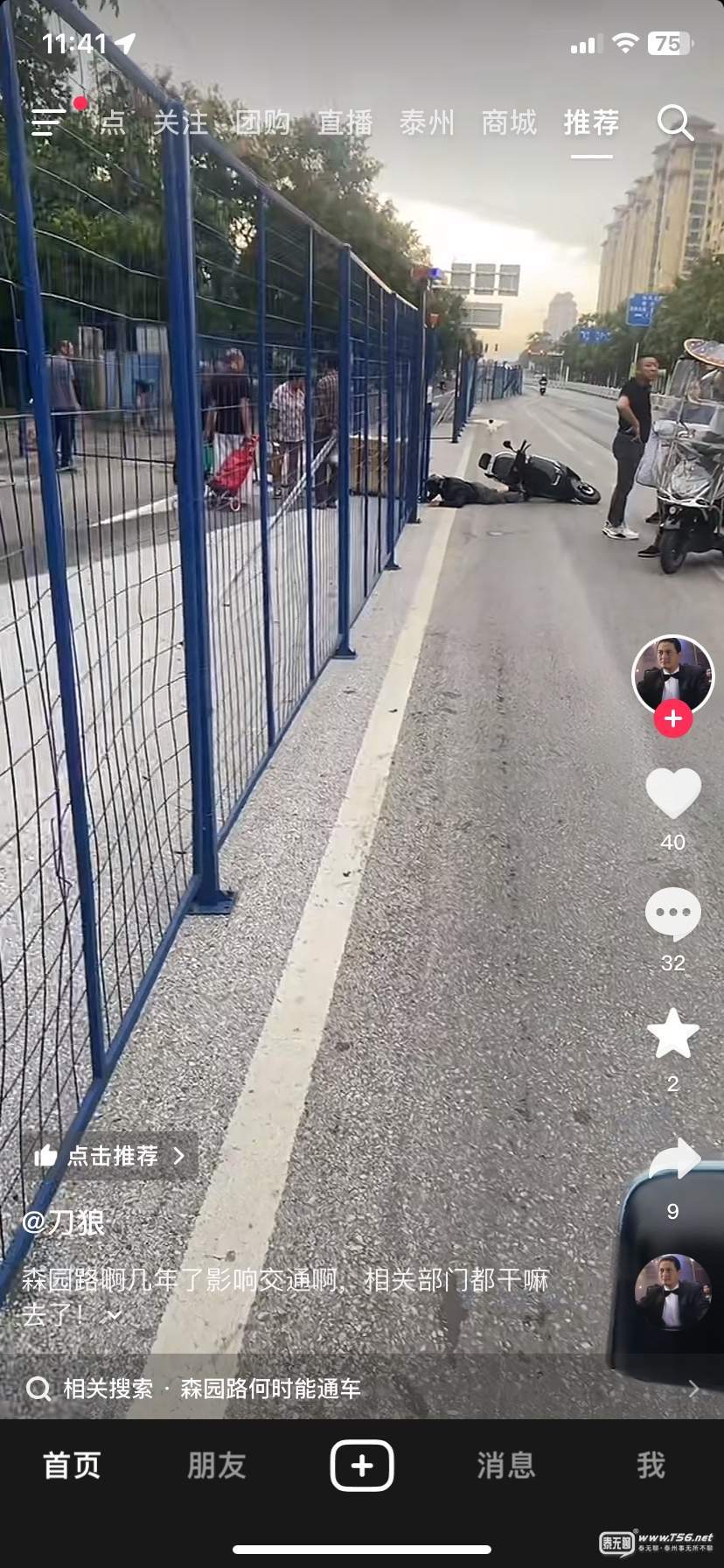This screenshot has width=724, height=1568.
Task: Open the comments bubble
Action: [672, 913]
